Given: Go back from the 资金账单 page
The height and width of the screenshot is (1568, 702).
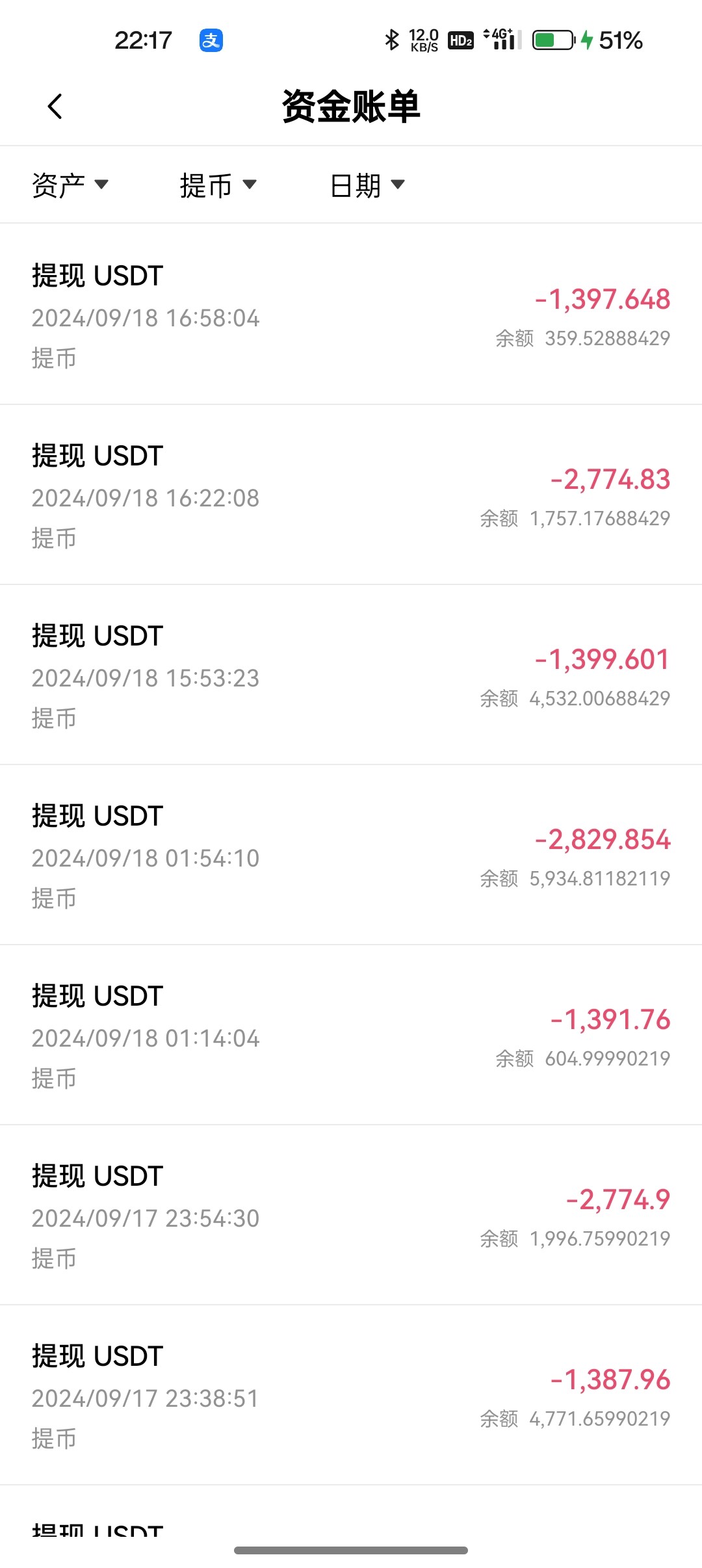Looking at the screenshot, I should (55, 107).
